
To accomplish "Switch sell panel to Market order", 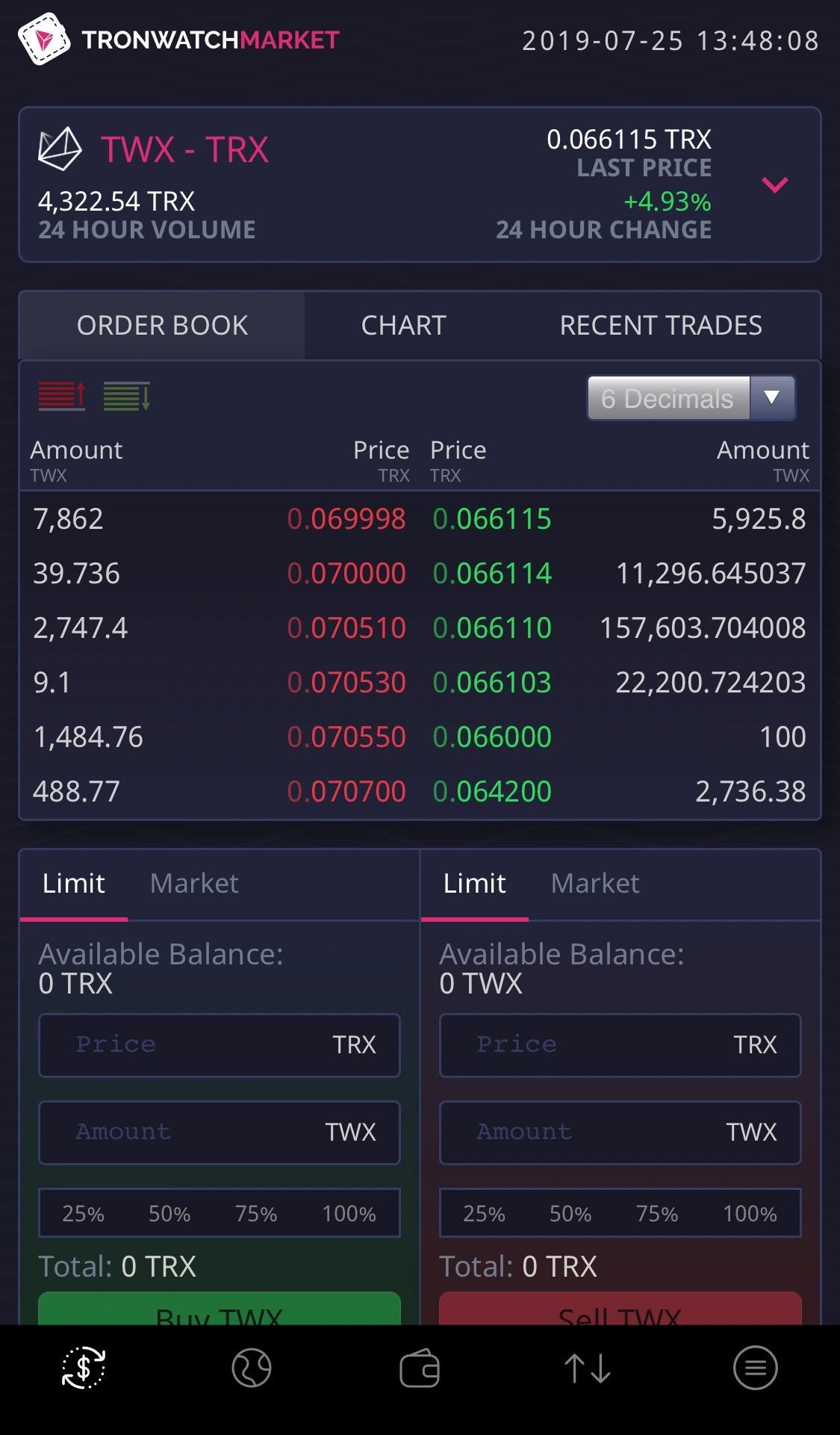I will point(594,884).
